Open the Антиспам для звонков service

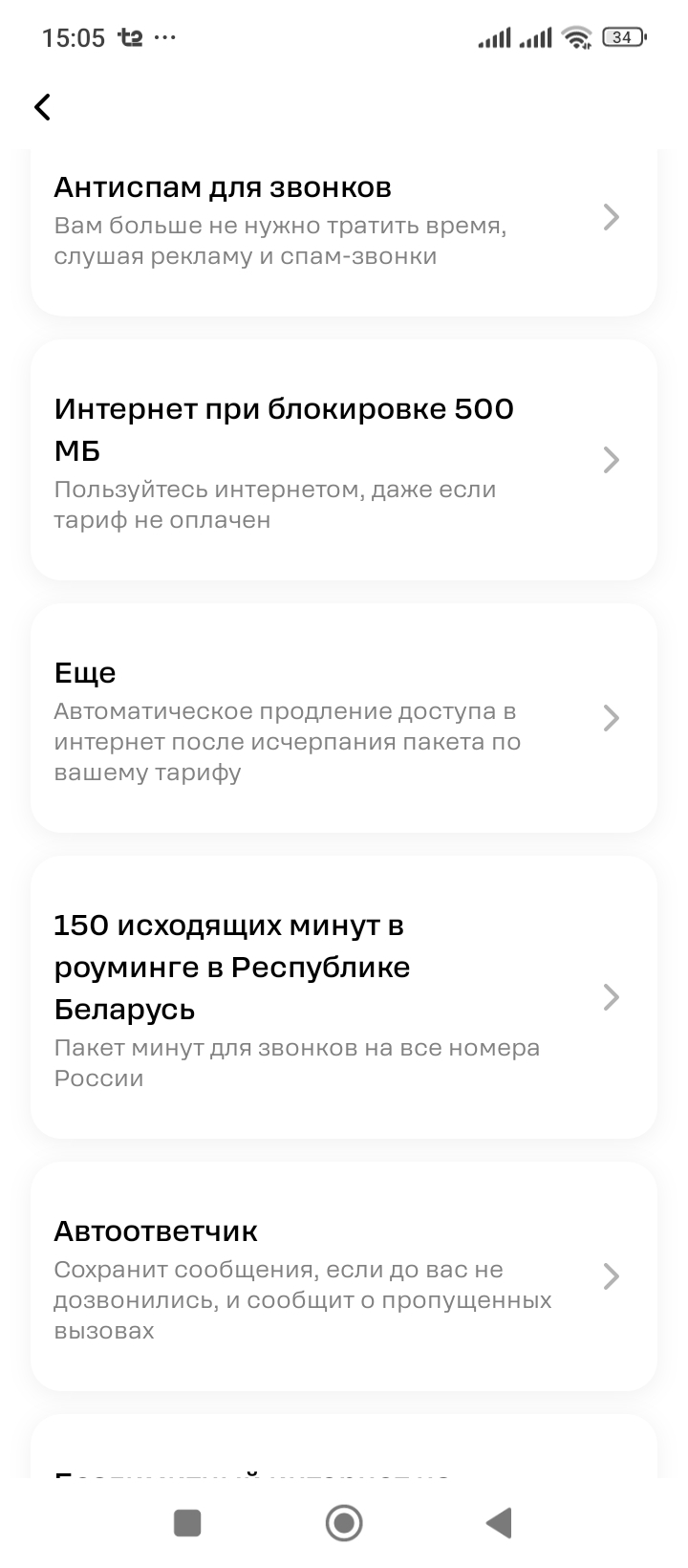click(344, 220)
